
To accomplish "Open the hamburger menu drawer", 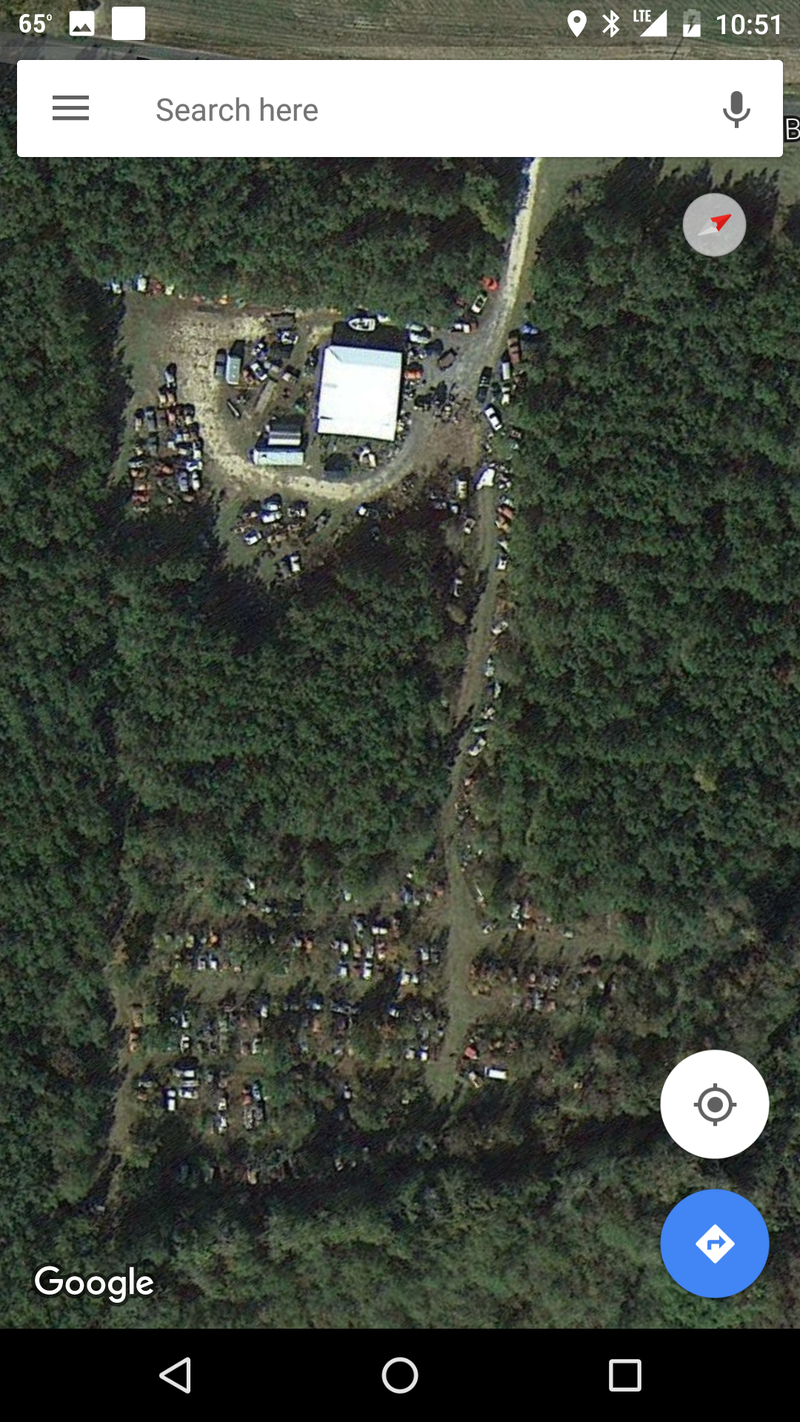I will click(71, 109).
